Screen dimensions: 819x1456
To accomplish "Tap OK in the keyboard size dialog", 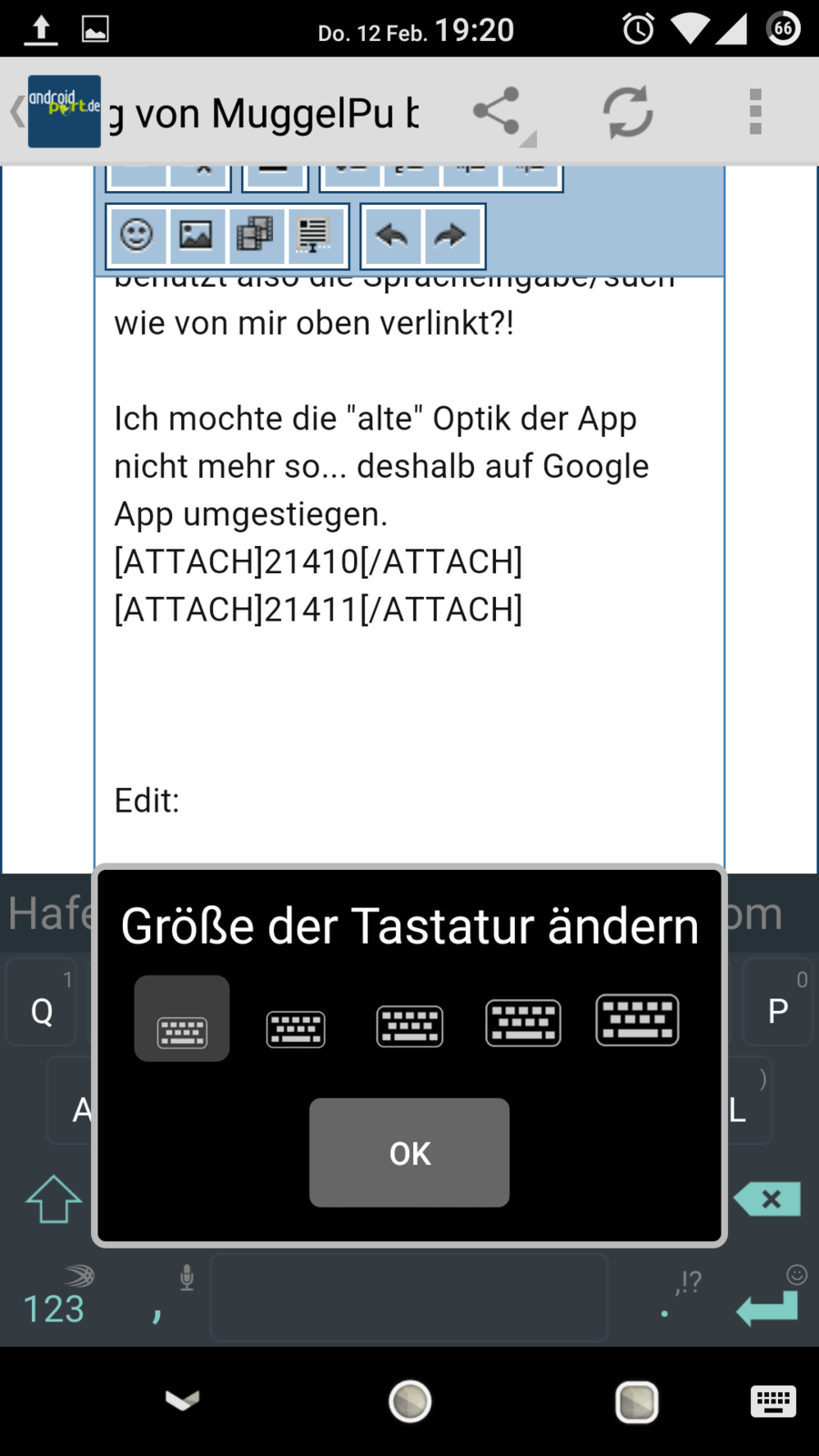I will (409, 1152).
